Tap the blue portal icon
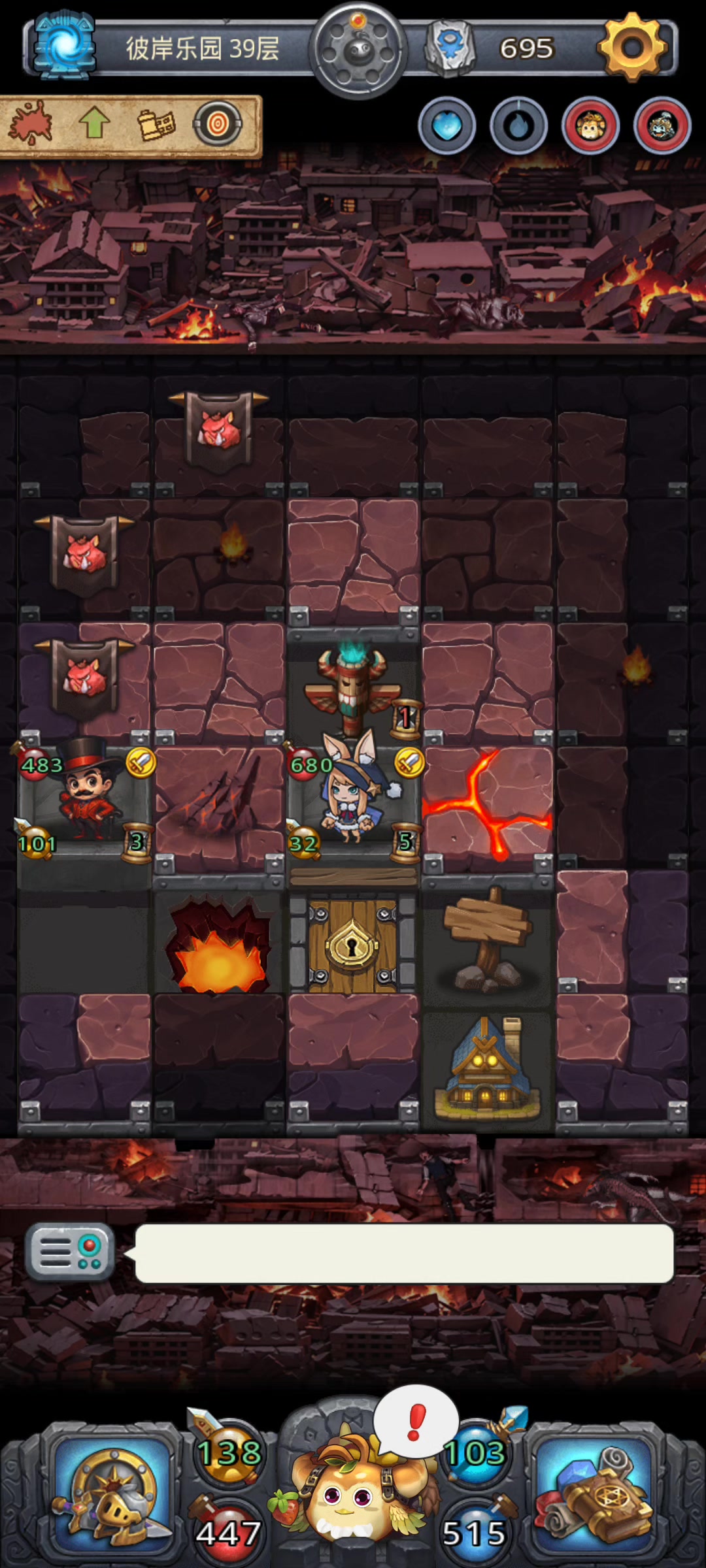The width and height of the screenshot is (706, 1568). 65,47
